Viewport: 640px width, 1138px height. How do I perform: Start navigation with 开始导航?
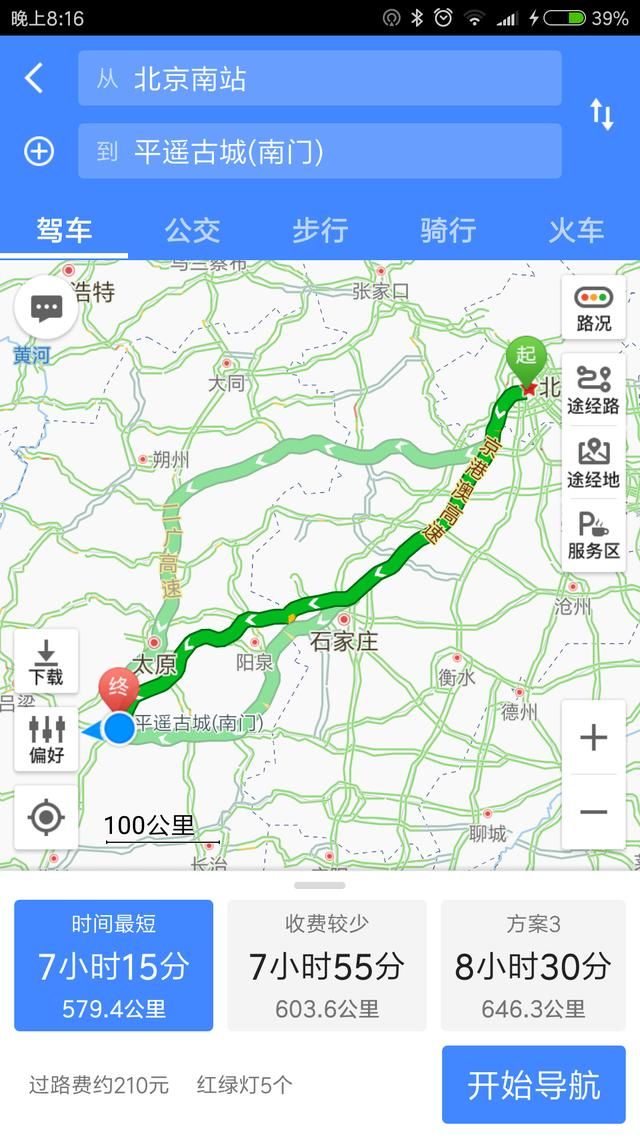click(x=533, y=1085)
